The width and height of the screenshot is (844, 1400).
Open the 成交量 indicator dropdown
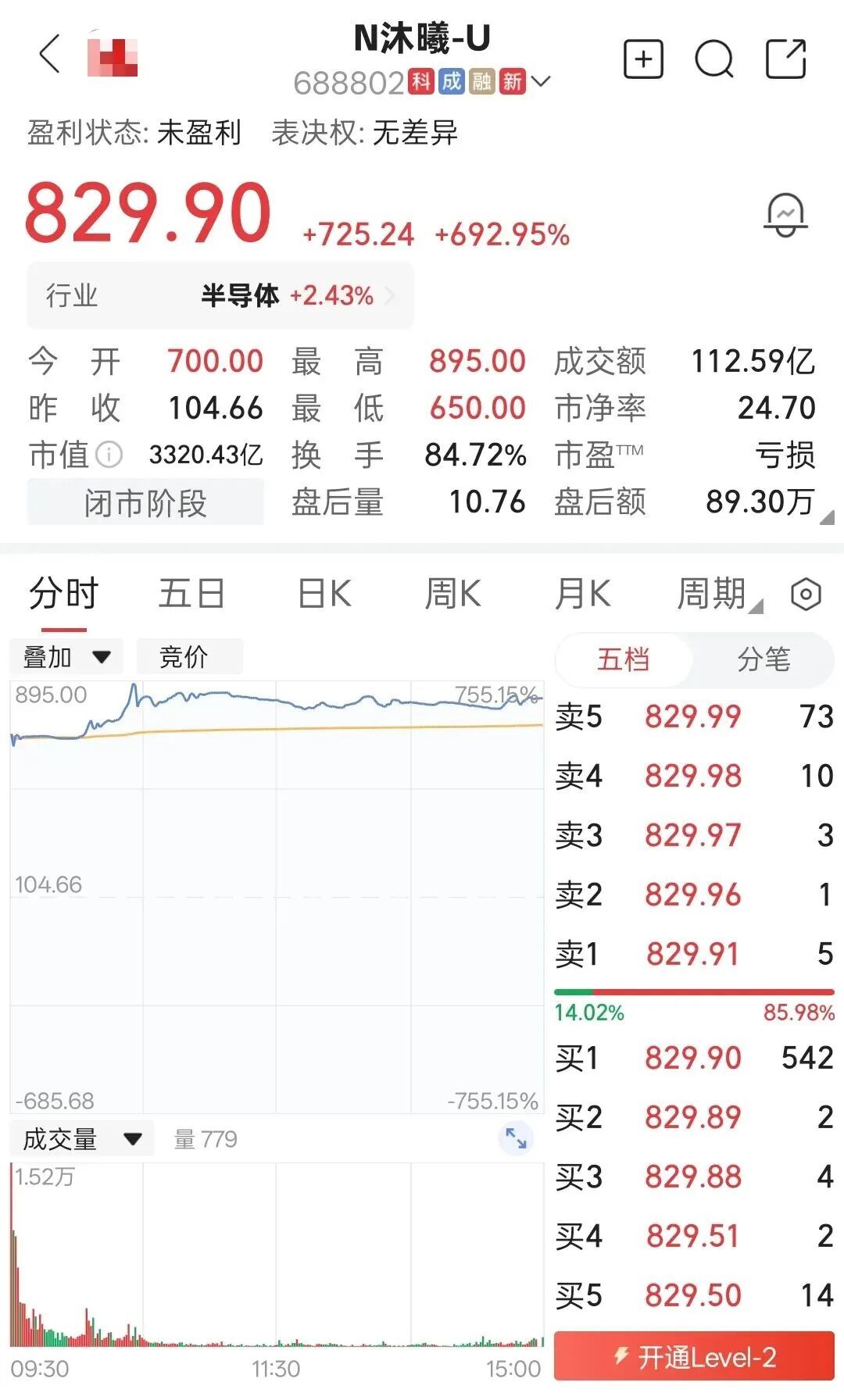tap(81, 1139)
